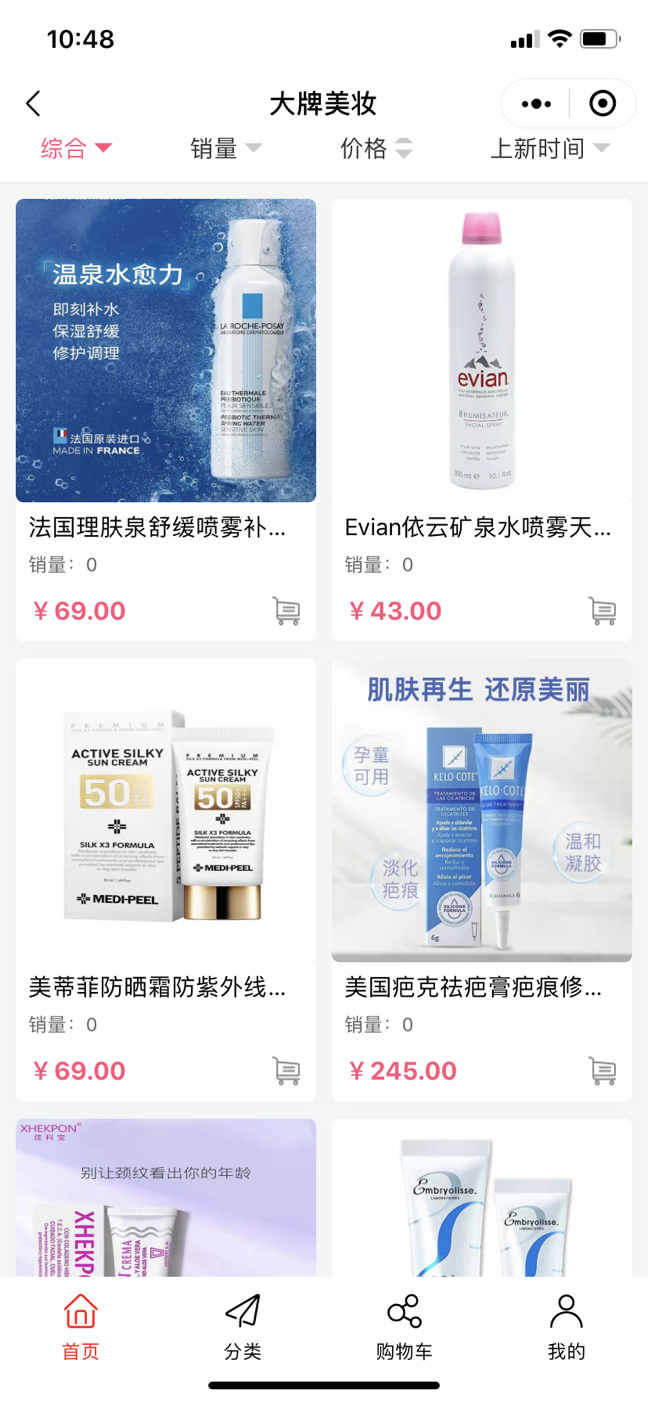Open the 美国疤克祛疤膏 product card
The width and height of the screenshot is (648, 1402).
(x=482, y=880)
